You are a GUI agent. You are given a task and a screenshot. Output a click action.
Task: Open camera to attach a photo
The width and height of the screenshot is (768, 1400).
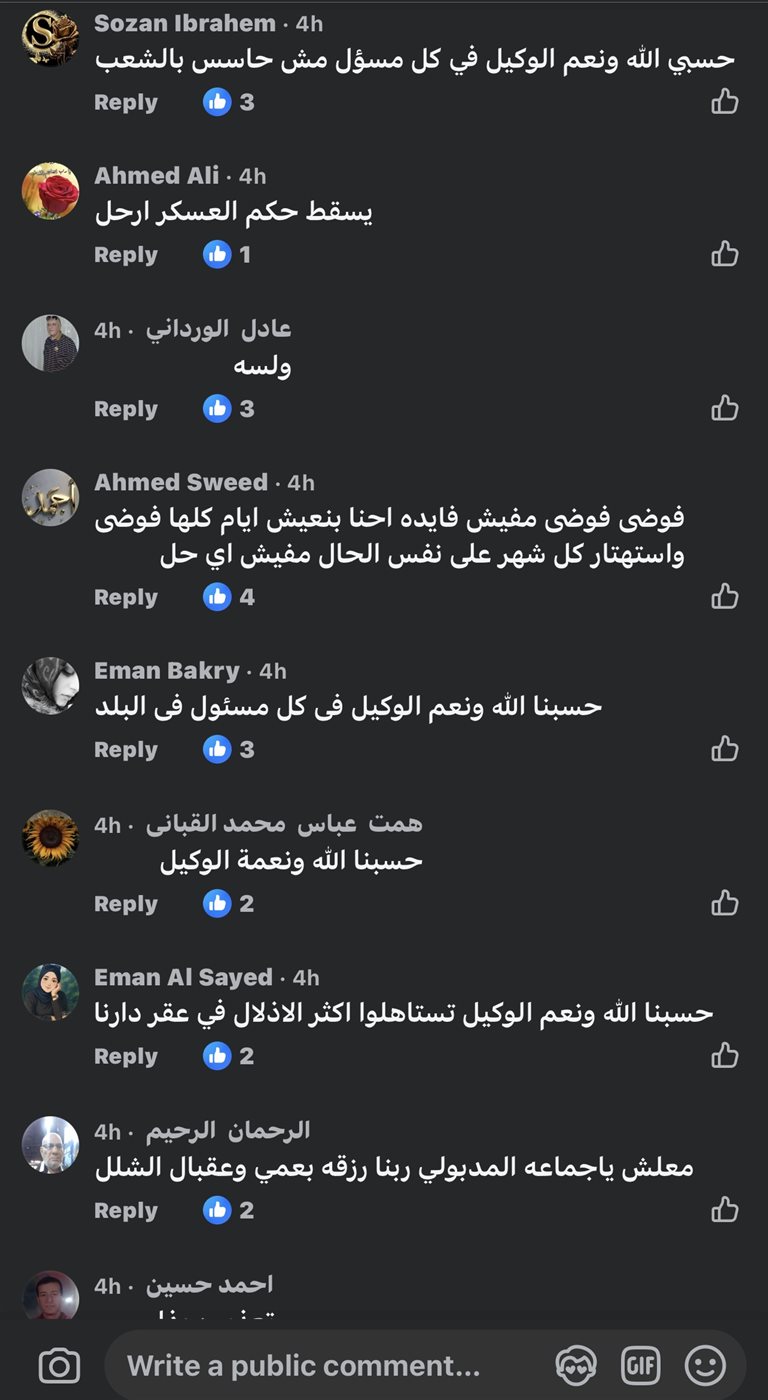(59, 1365)
